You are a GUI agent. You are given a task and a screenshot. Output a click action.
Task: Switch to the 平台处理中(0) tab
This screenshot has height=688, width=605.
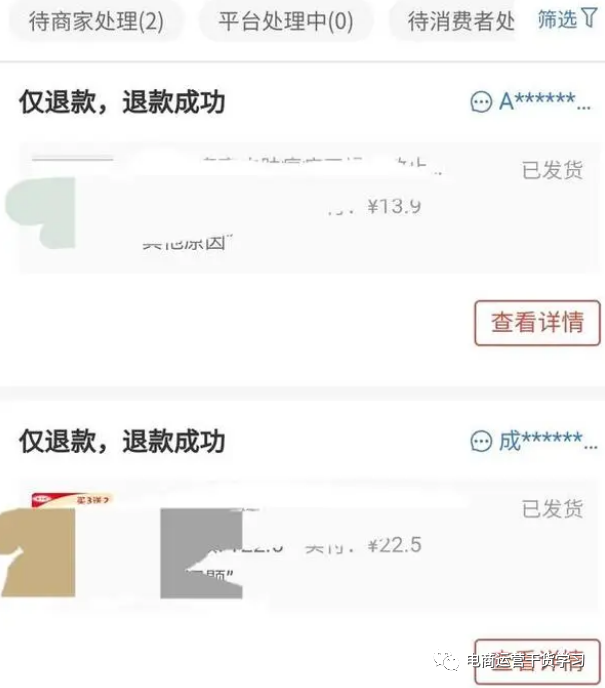286,21
